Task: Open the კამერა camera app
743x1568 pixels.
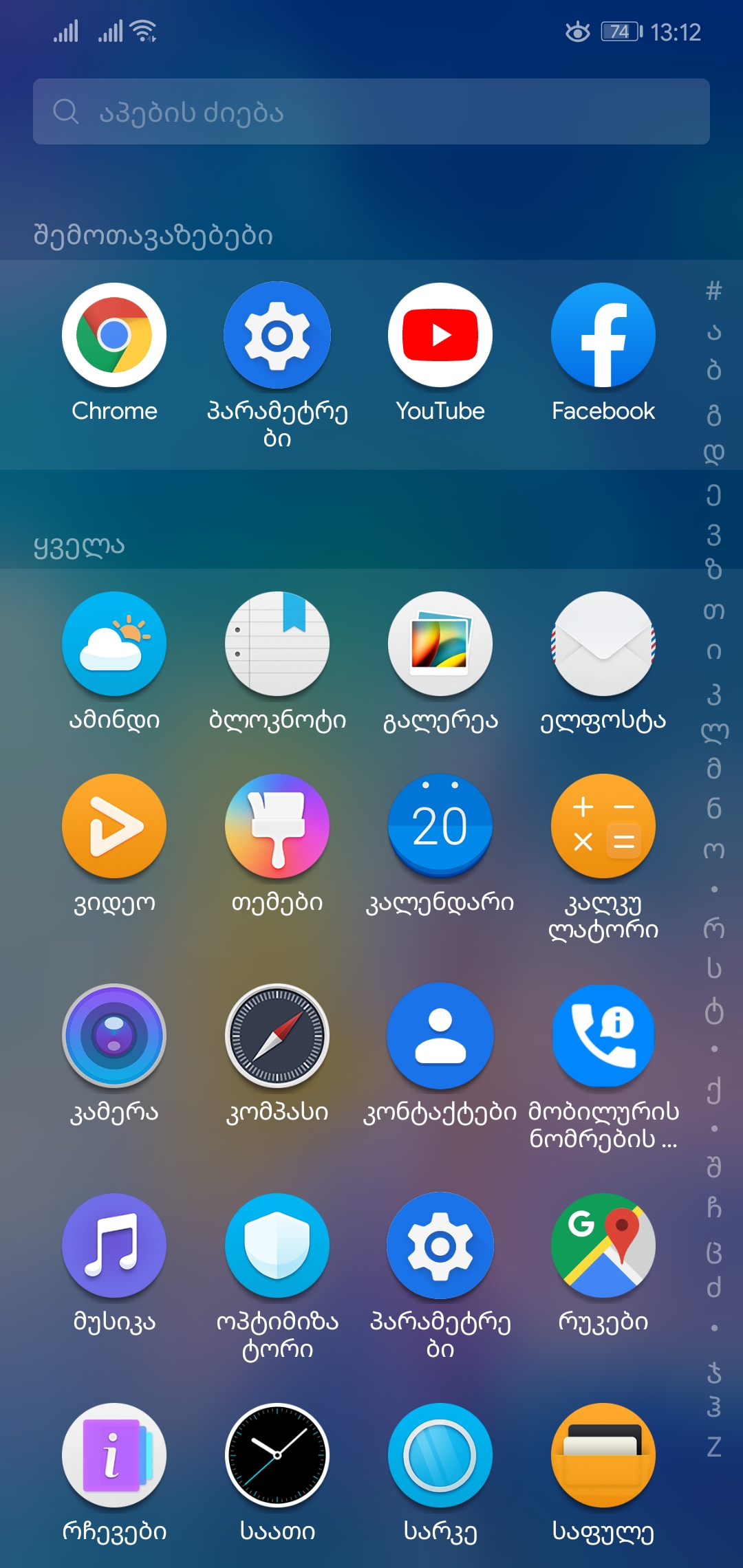Action: tap(114, 1036)
